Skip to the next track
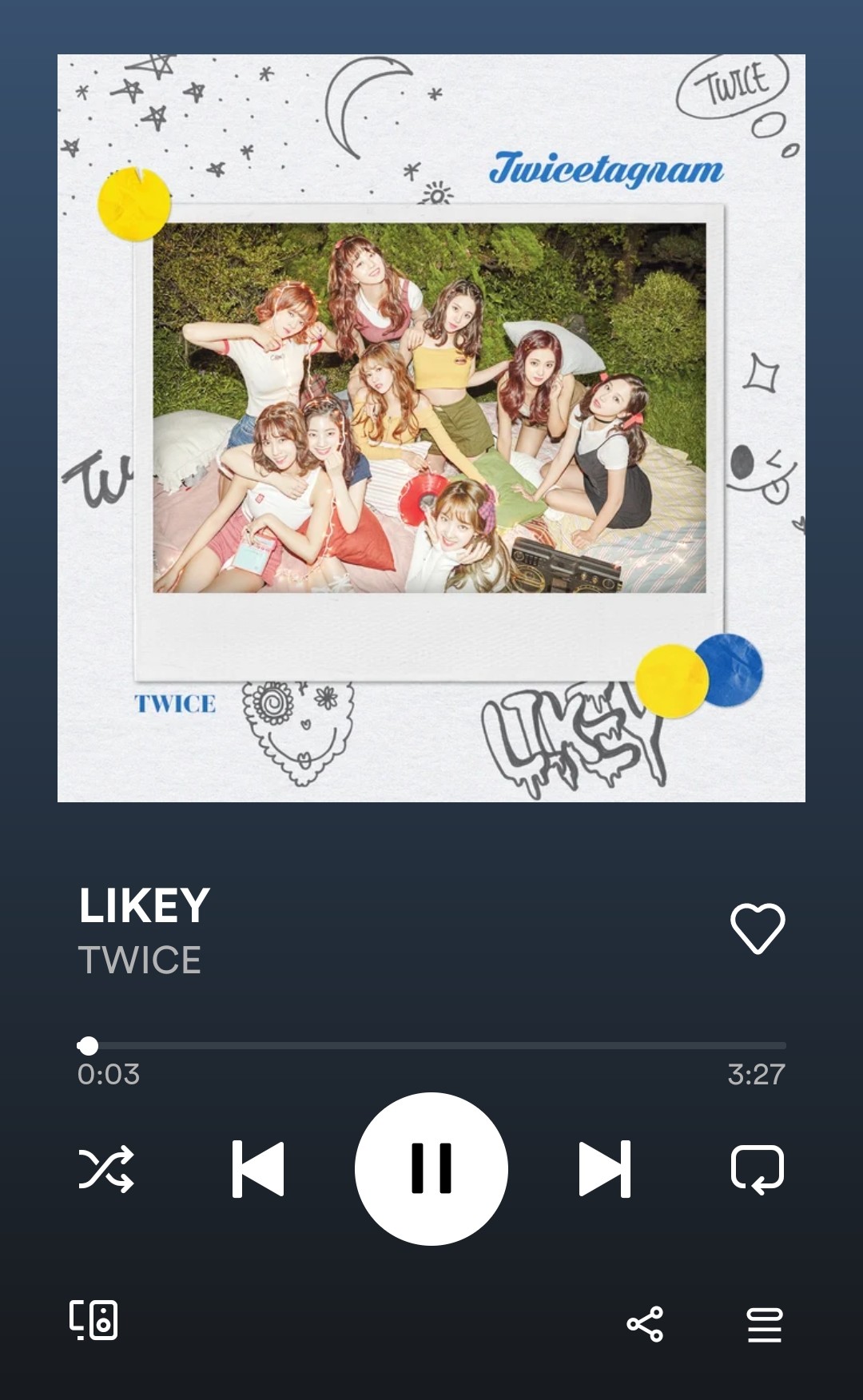The image size is (863, 1400). 604,1169
